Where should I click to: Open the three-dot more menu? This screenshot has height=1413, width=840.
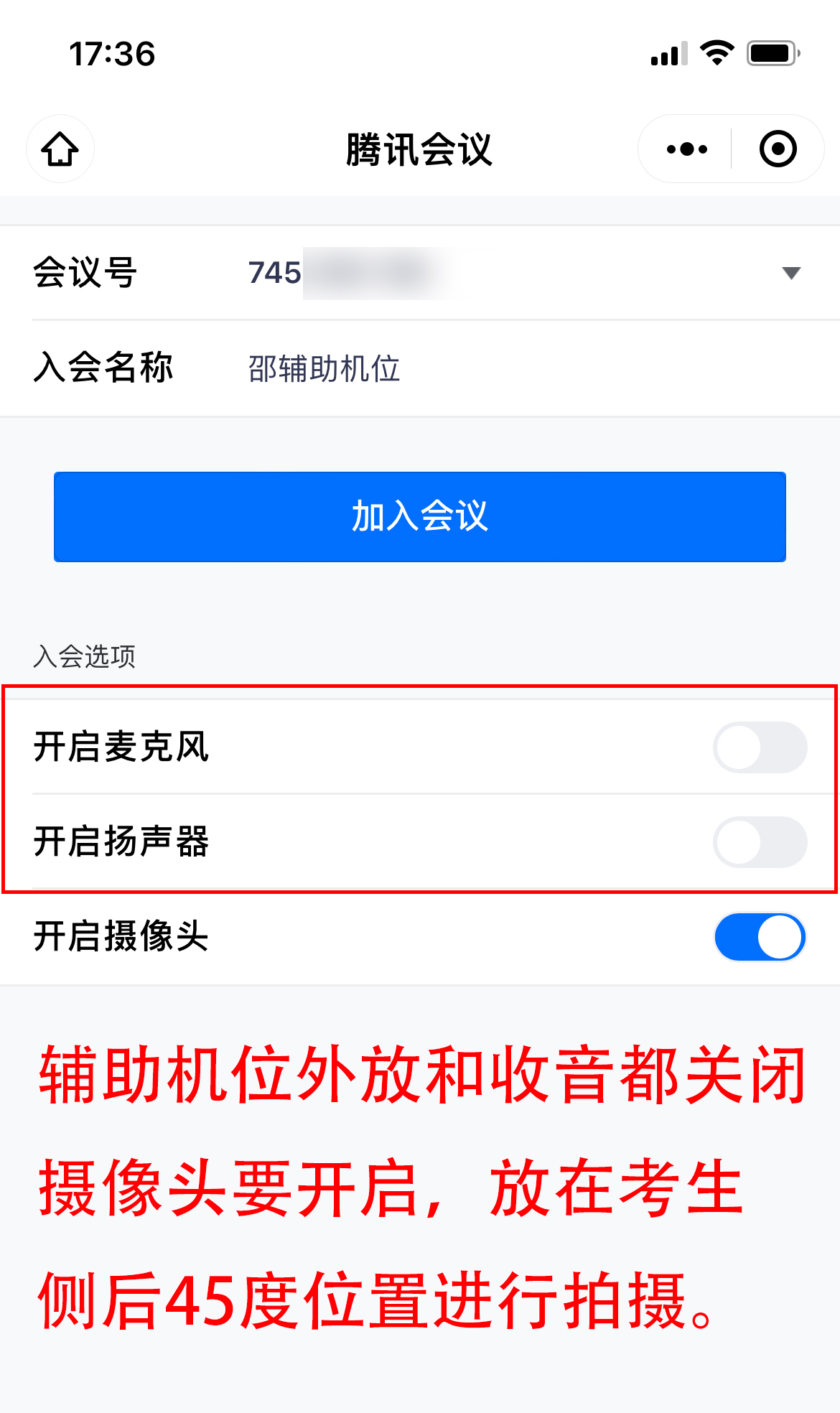(686, 149)
